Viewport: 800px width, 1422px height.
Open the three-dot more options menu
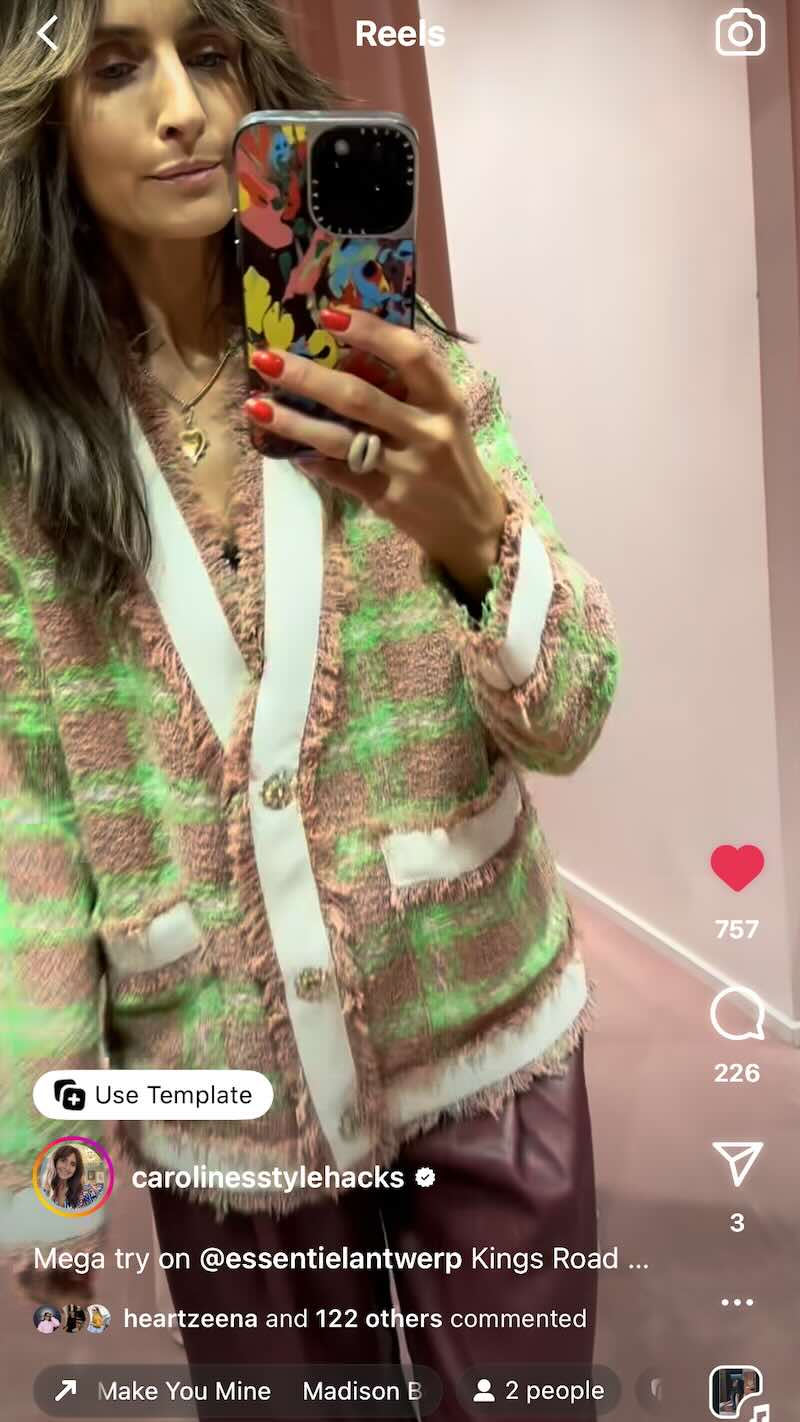737,1302
